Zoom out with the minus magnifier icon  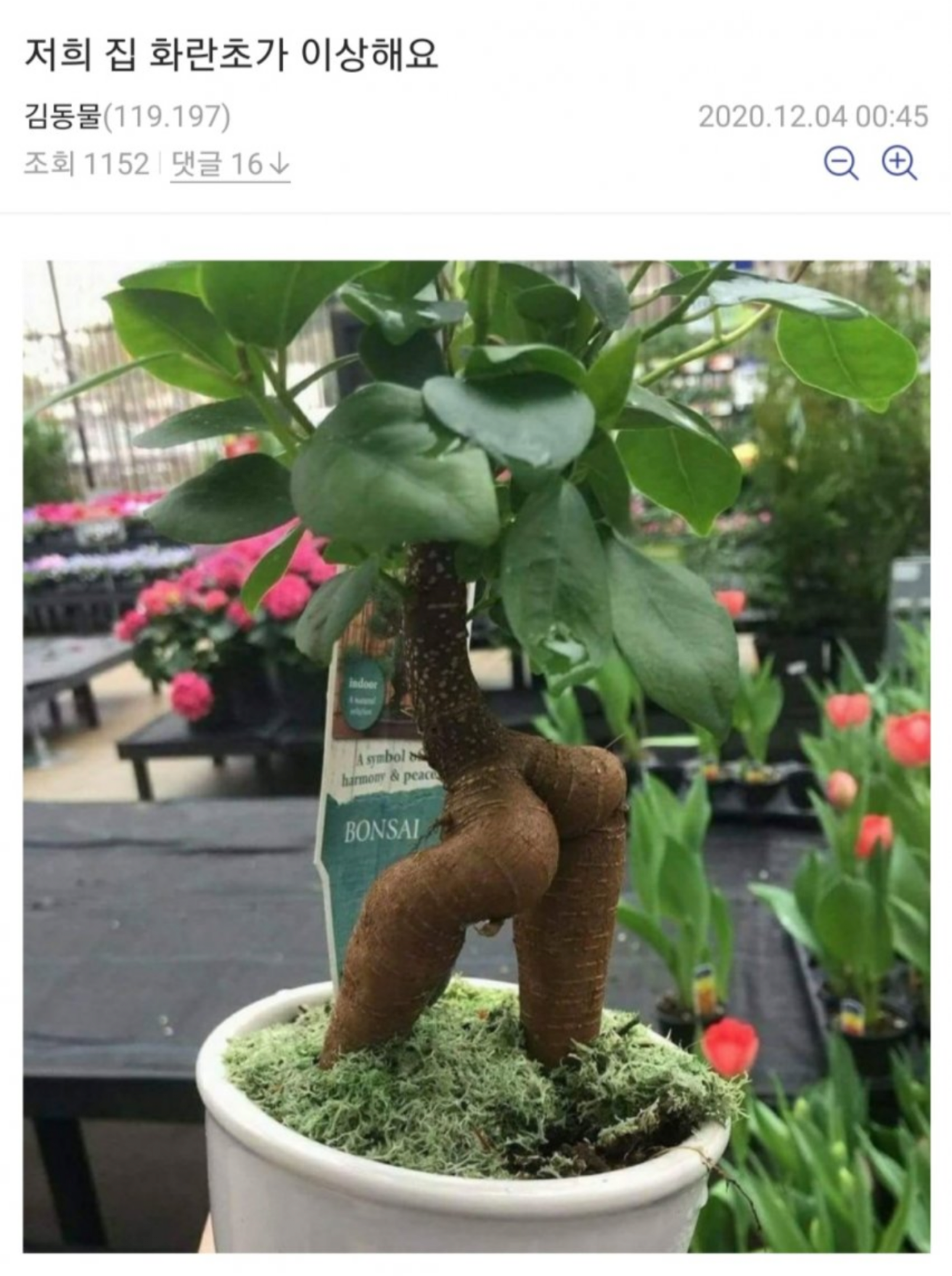click(x=841, y=163)
